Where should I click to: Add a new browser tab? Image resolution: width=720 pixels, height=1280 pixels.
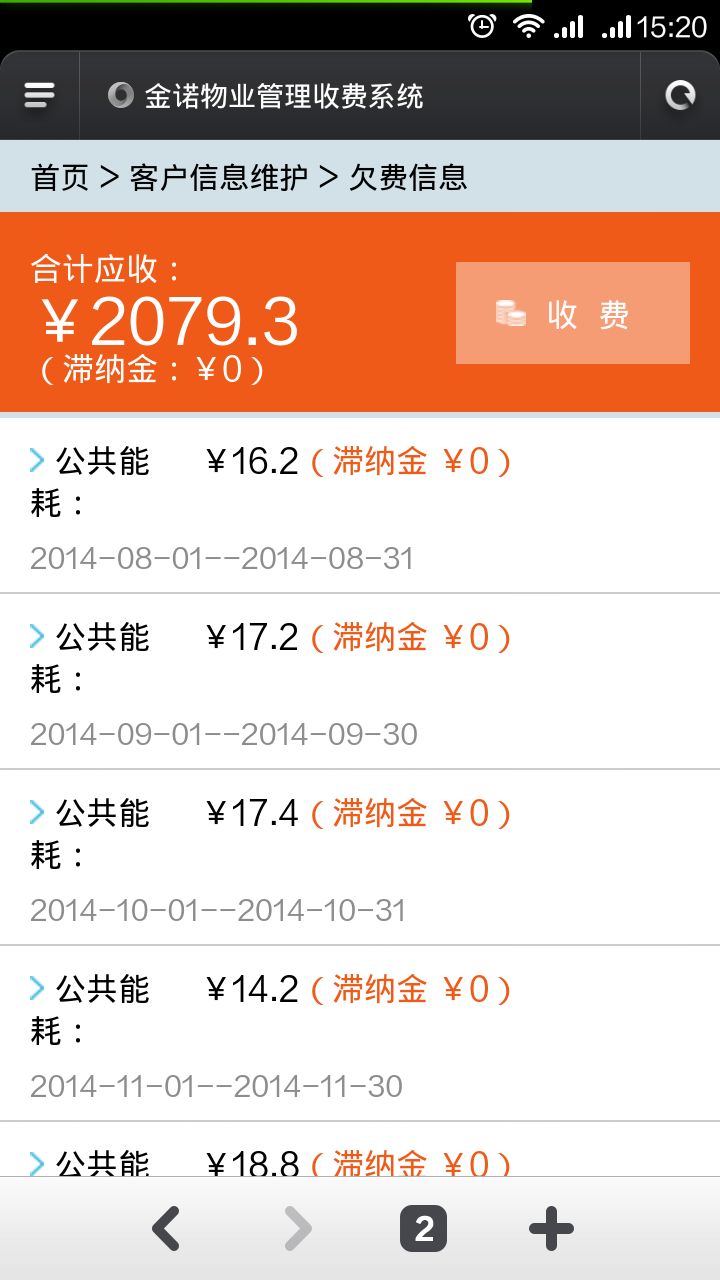tap(551, 1229)
